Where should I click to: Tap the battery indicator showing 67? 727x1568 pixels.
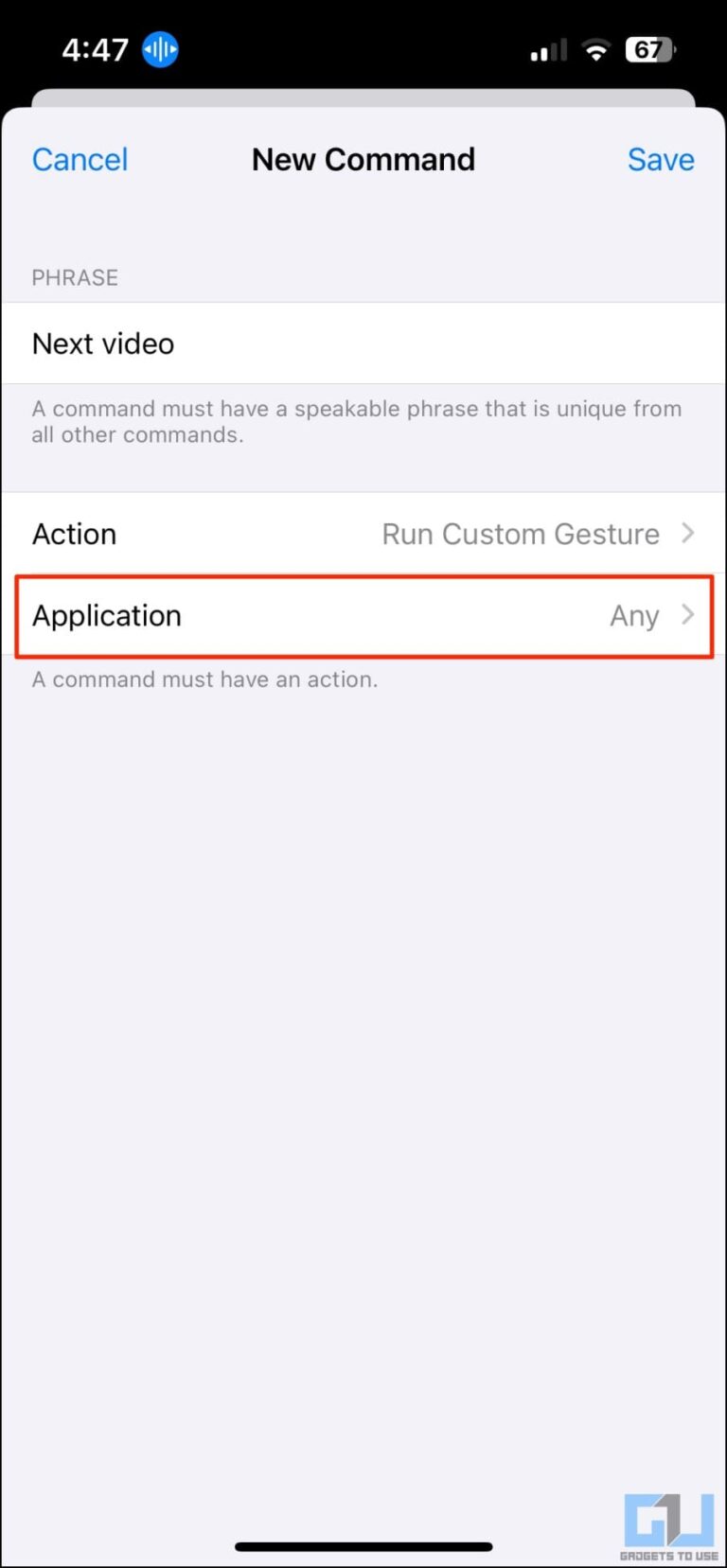[649, 50]
